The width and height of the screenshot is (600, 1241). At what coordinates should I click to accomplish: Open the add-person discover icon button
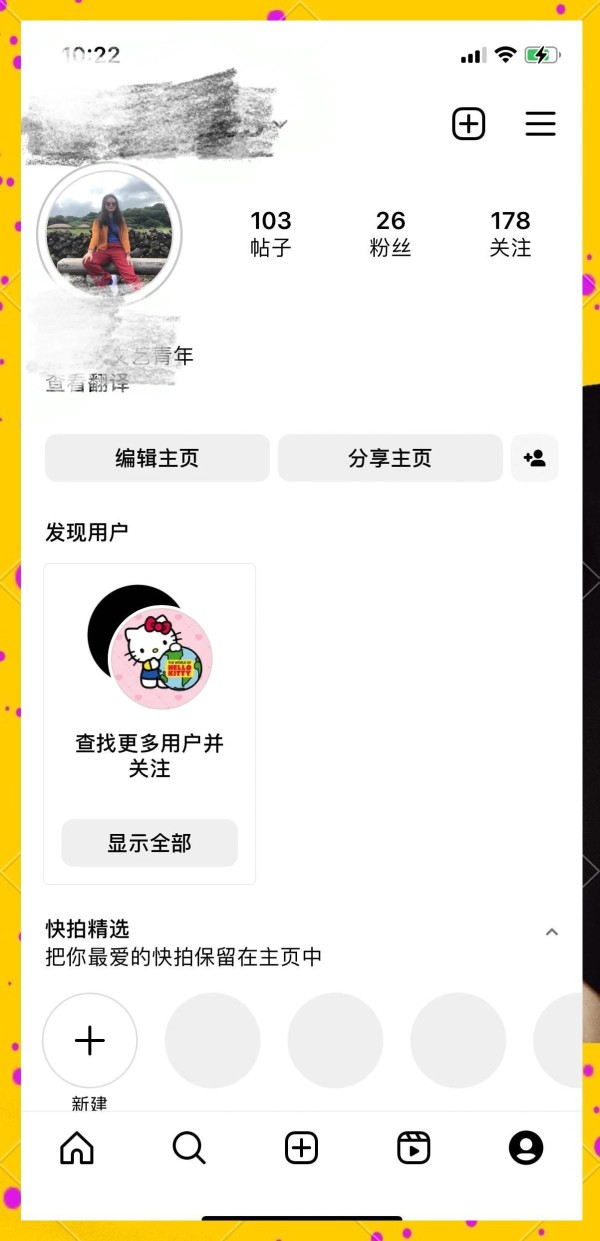[x=534, y=458]
